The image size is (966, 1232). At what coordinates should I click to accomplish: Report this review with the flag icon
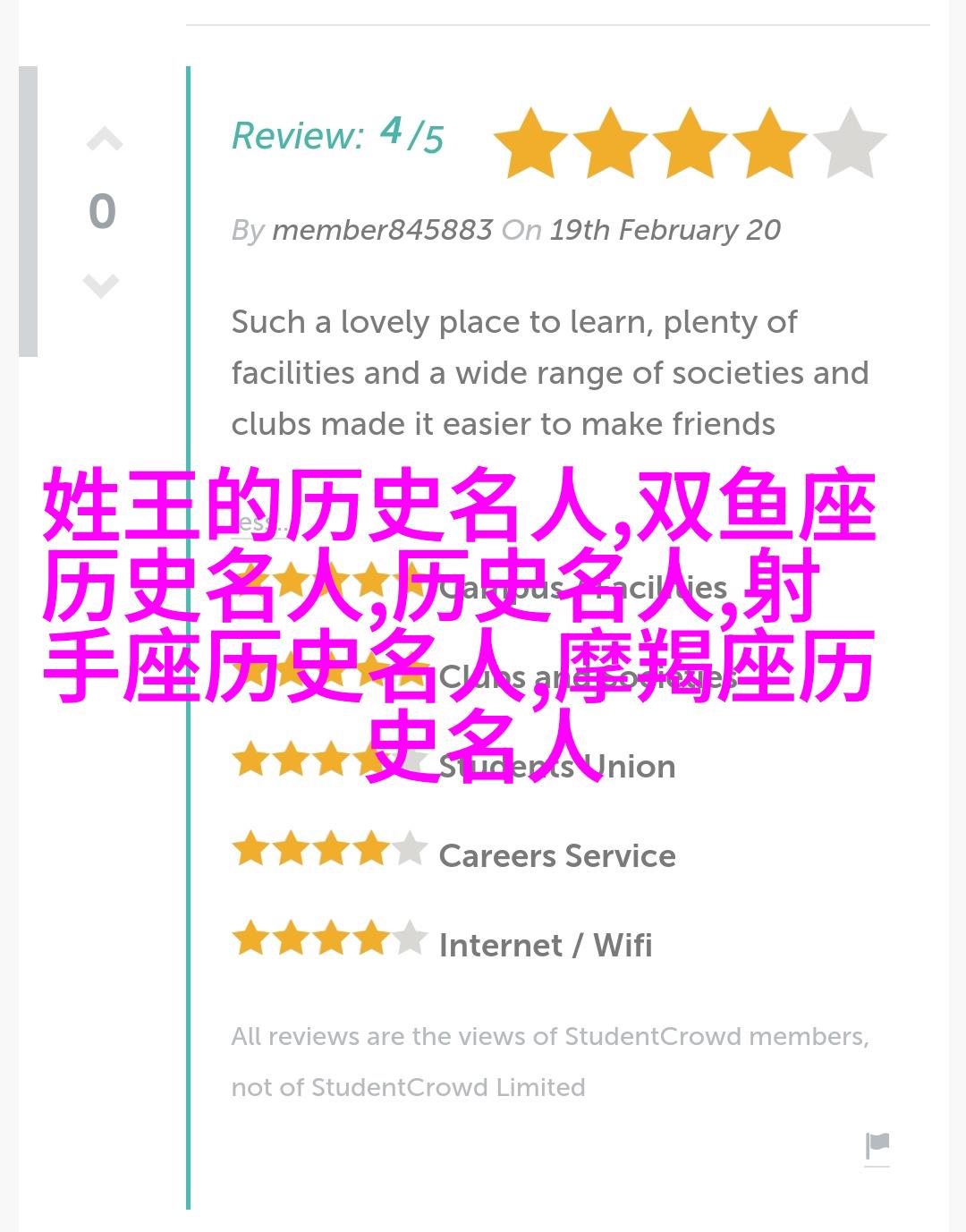(x=877, y=1146)
